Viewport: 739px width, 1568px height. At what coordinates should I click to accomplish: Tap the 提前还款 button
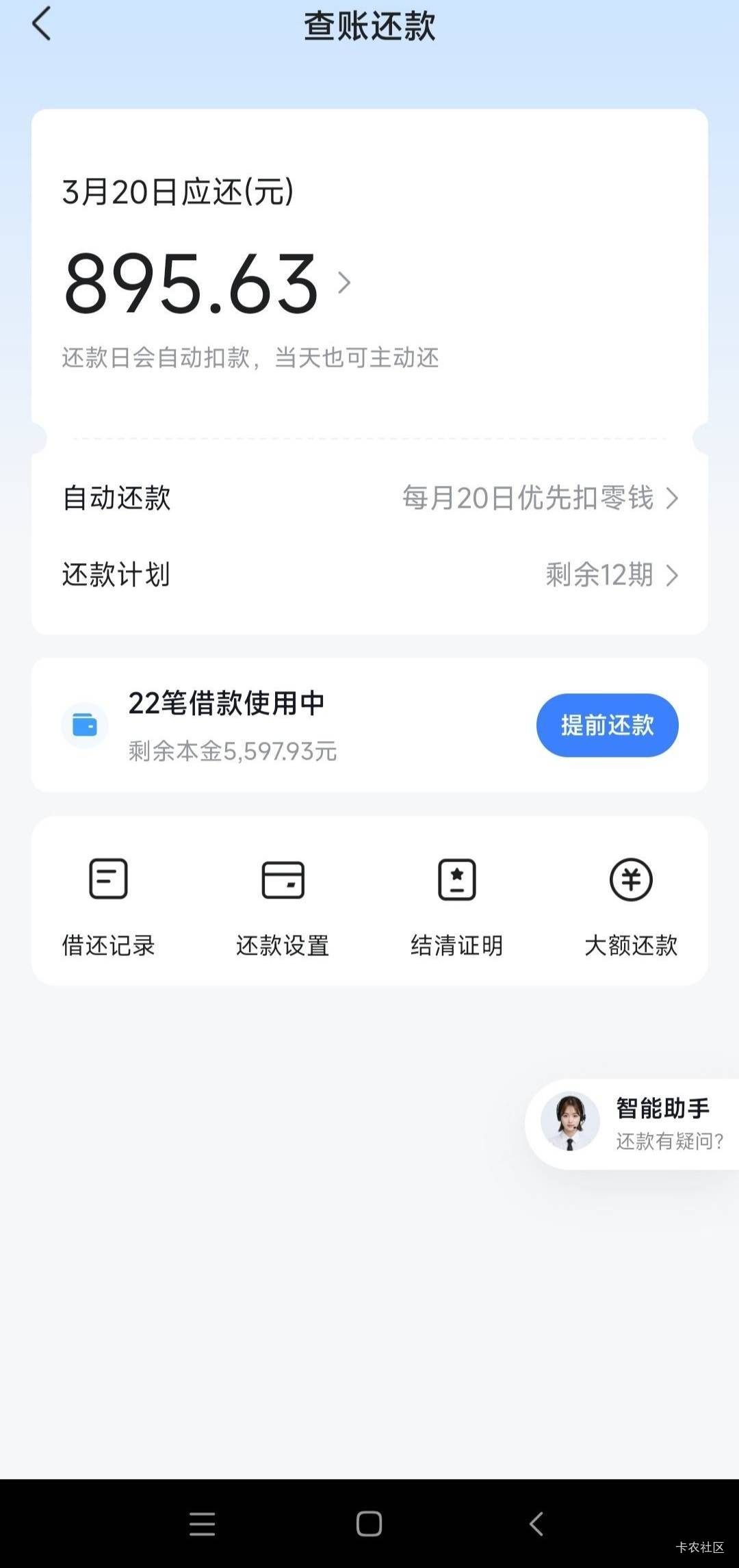click(607, 725)
